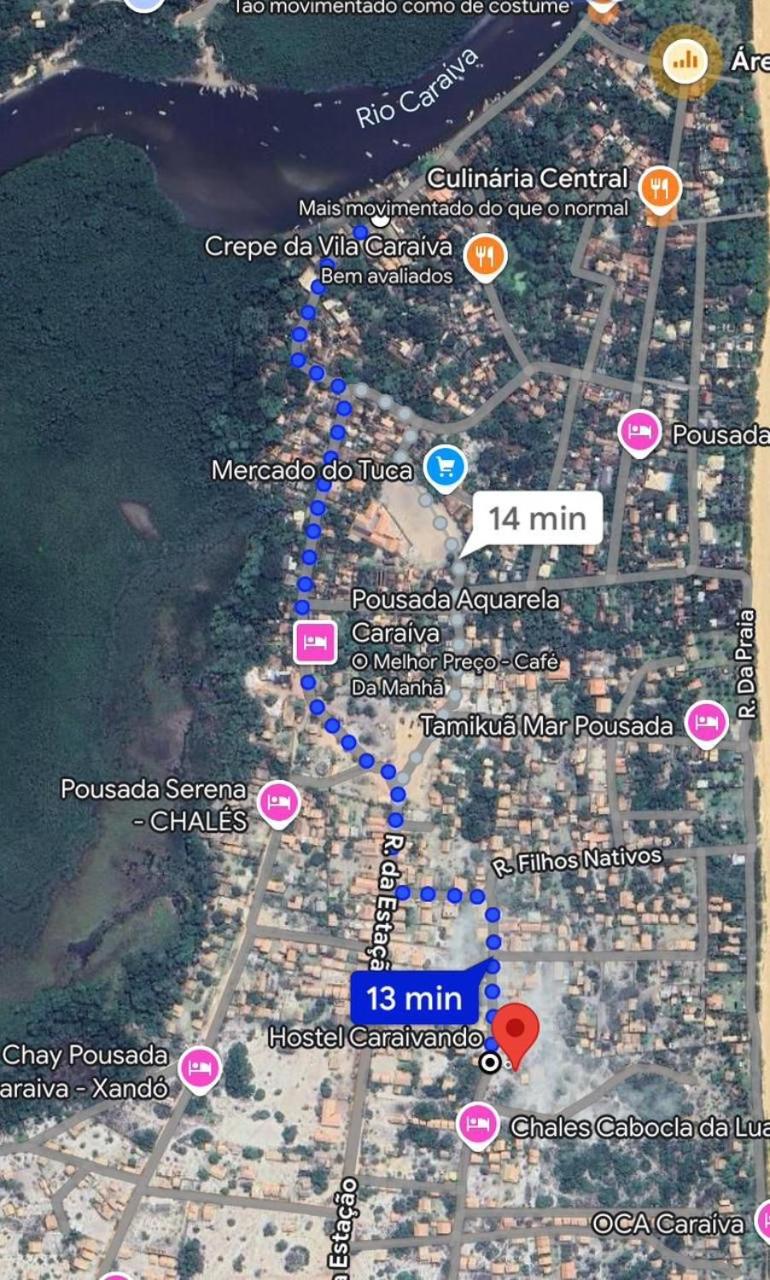
Task: Open Pousada Aquarela Caraíva hotel marker
Action: point(315,641)
